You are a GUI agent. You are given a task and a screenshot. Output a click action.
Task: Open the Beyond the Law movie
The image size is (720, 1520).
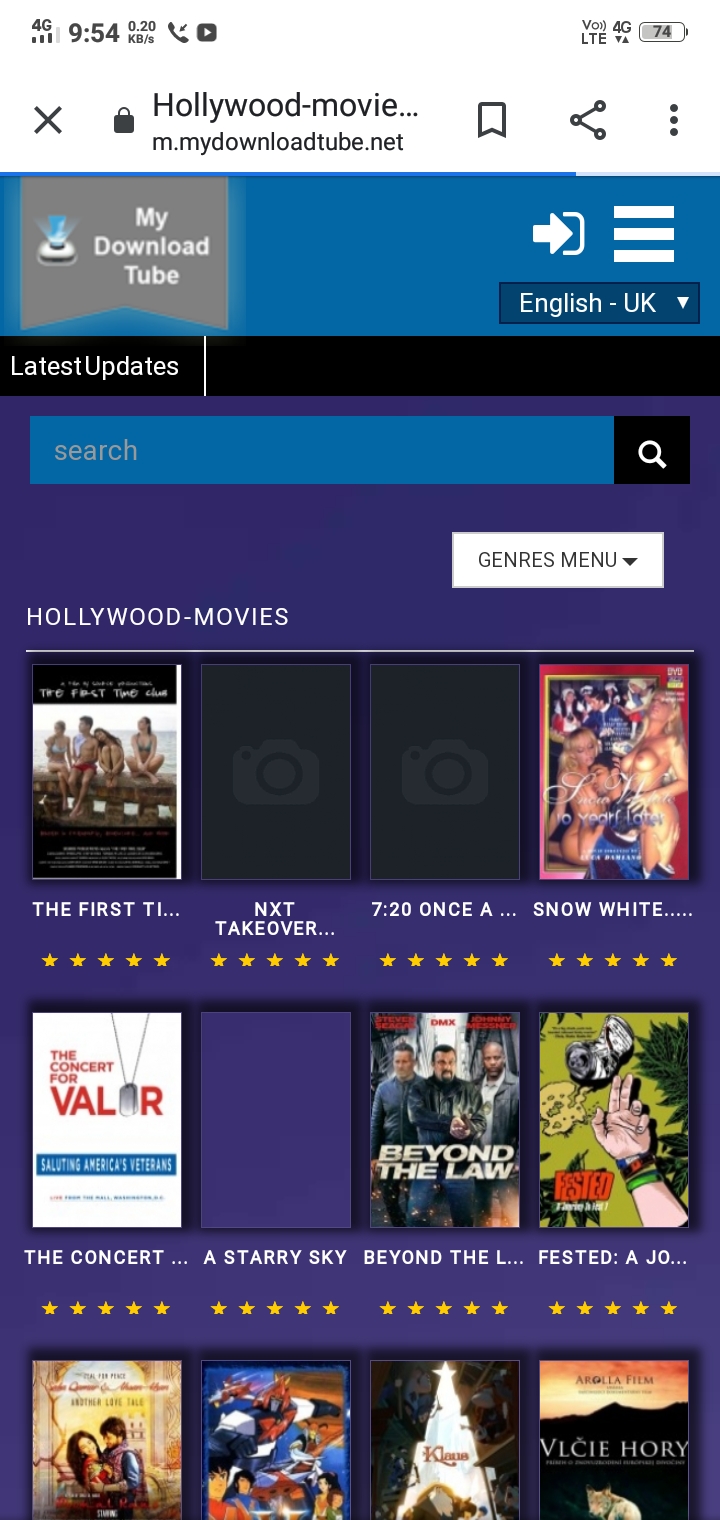point(445,1120)
